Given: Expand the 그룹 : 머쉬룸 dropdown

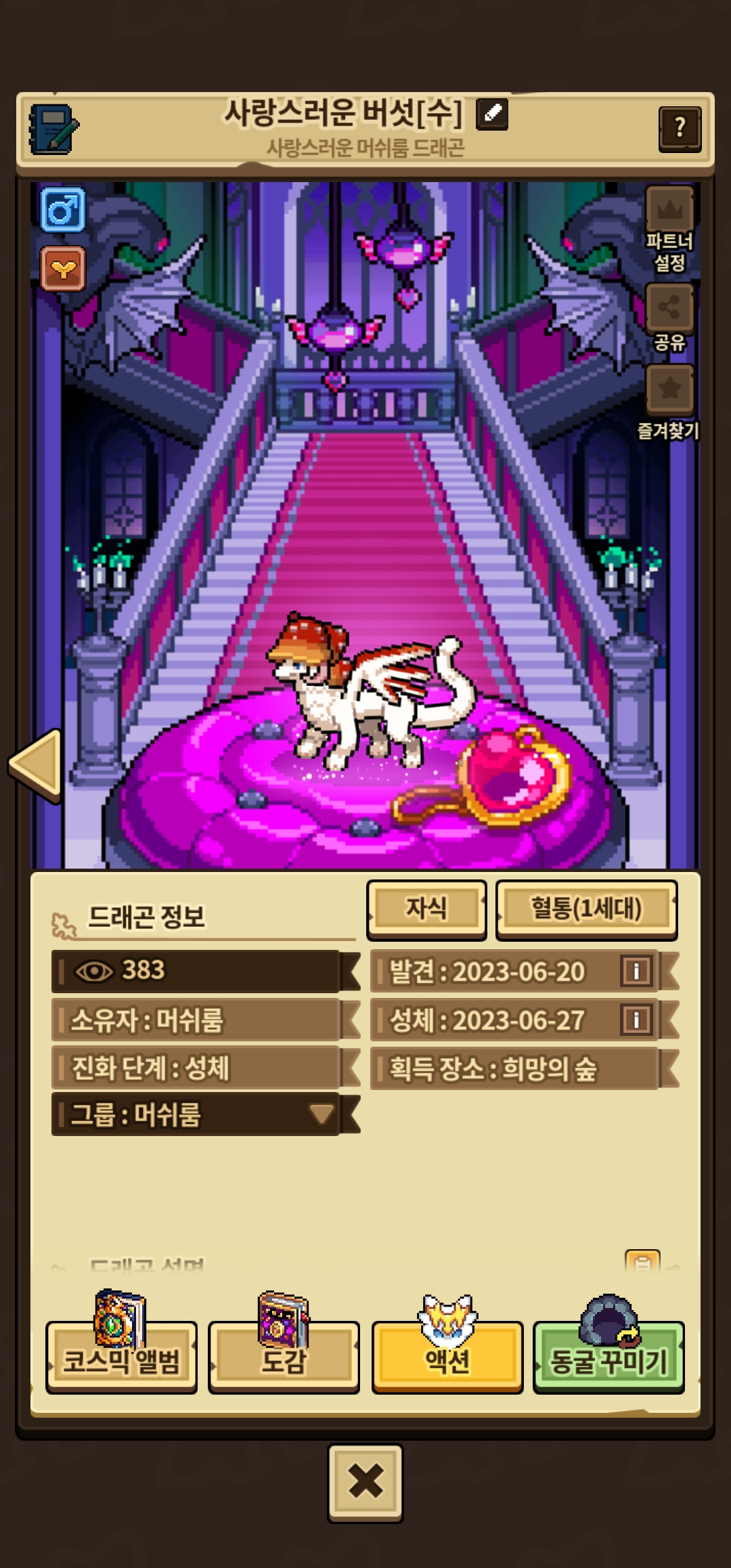Looking at the screenshot, I should click(321, 1114).
